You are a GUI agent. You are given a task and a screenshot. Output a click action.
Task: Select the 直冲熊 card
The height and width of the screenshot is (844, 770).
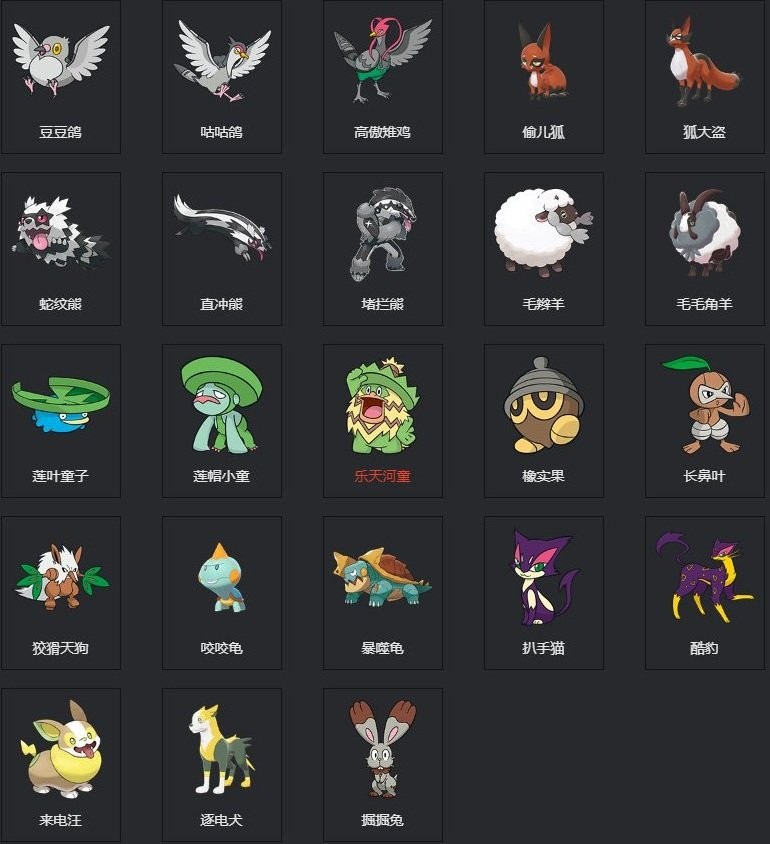click(x=222, y=248)
